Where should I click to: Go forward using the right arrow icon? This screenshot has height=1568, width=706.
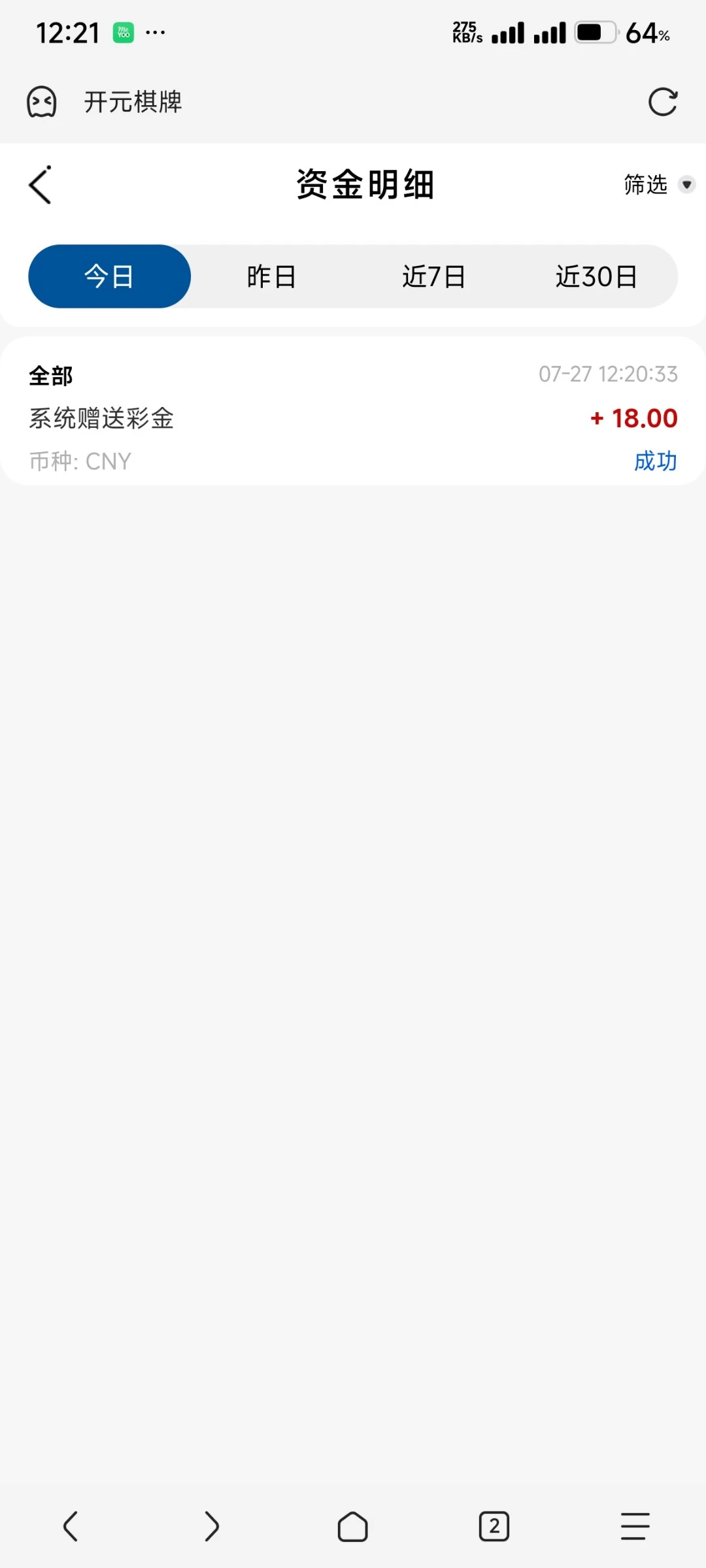(x=212, y=1527)
